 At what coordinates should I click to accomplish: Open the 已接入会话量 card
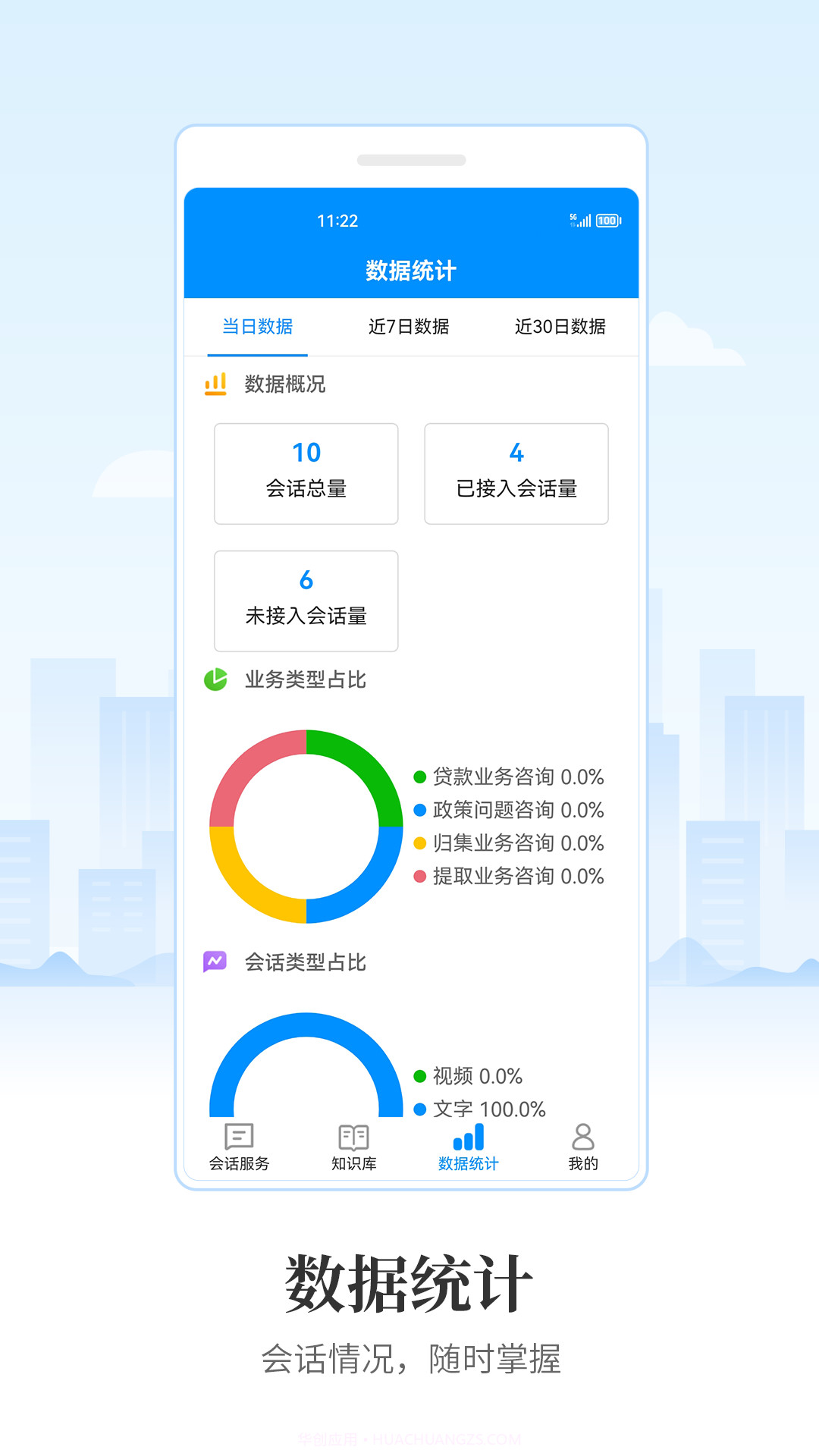click(x=516, y=473)
